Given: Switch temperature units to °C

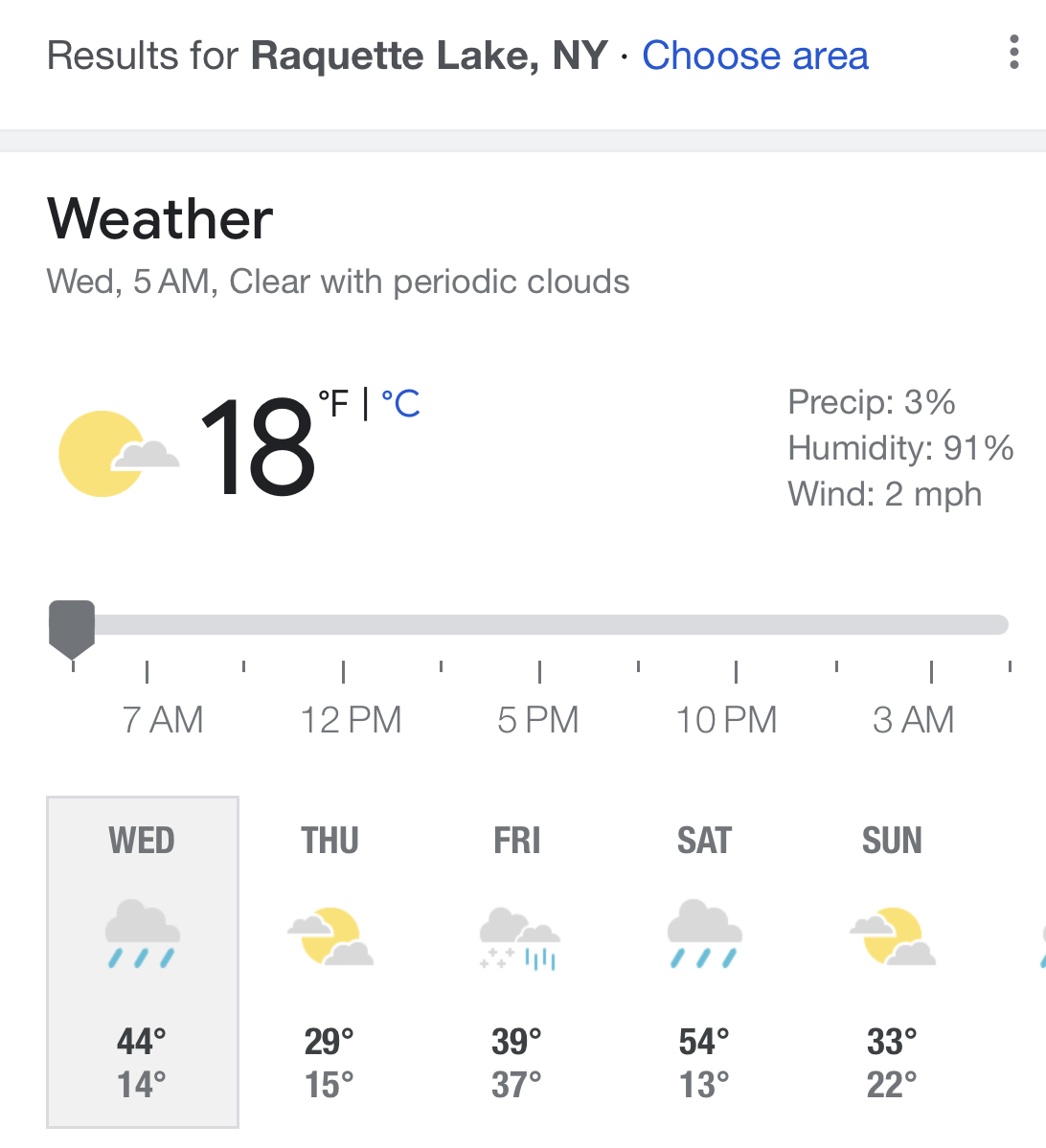Looking at the screenshot, I should coord(400,403).
